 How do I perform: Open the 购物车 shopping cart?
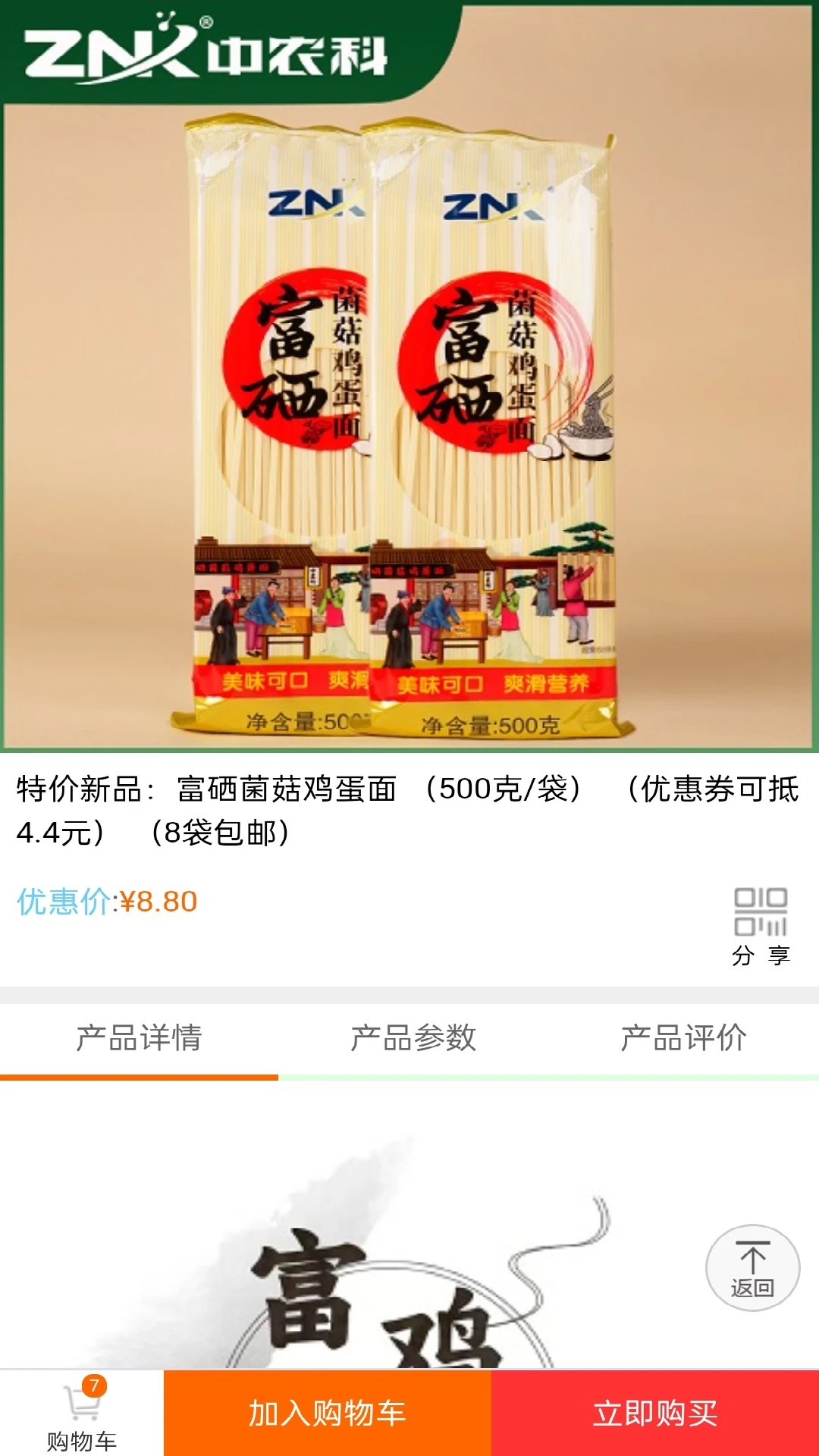point(82,1414)
